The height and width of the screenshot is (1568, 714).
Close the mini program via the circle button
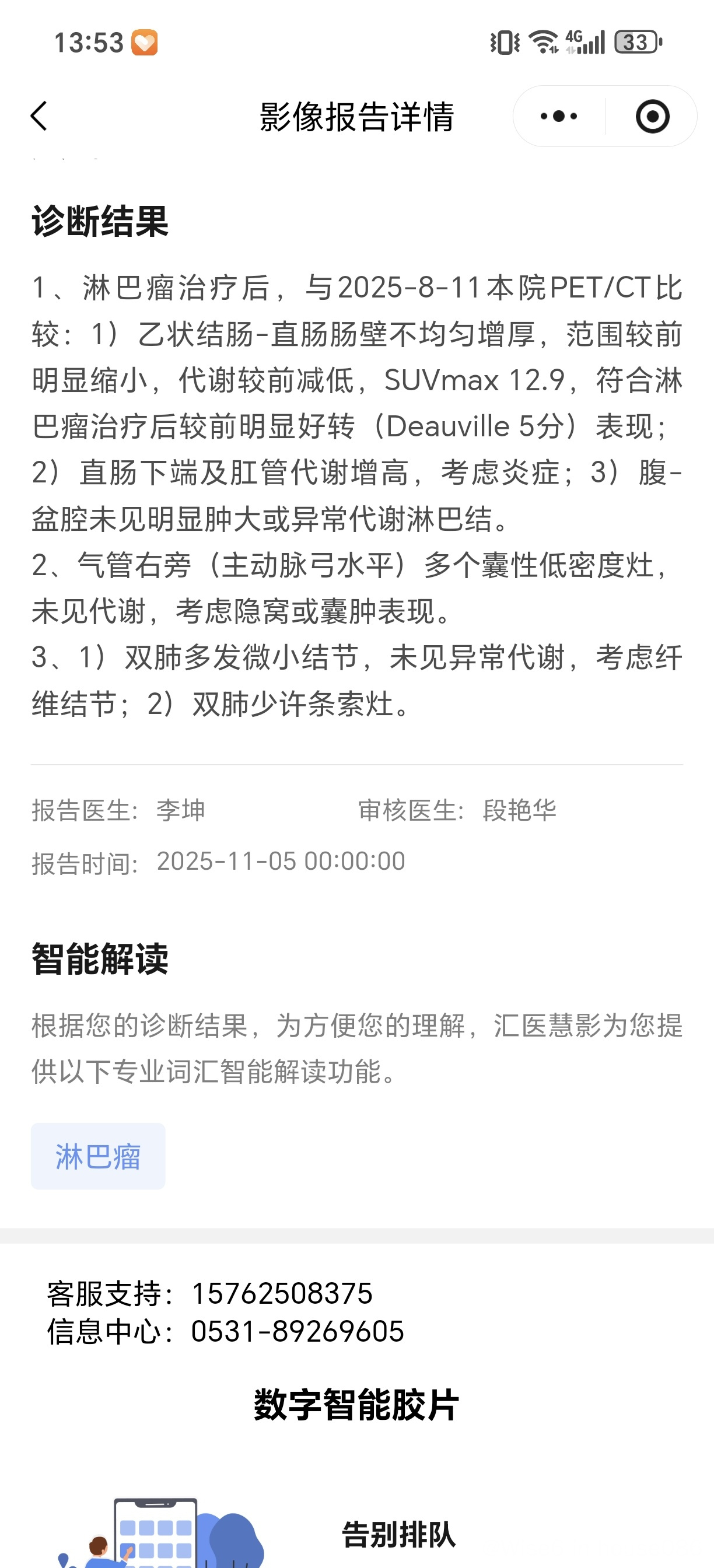pos(653,116)
